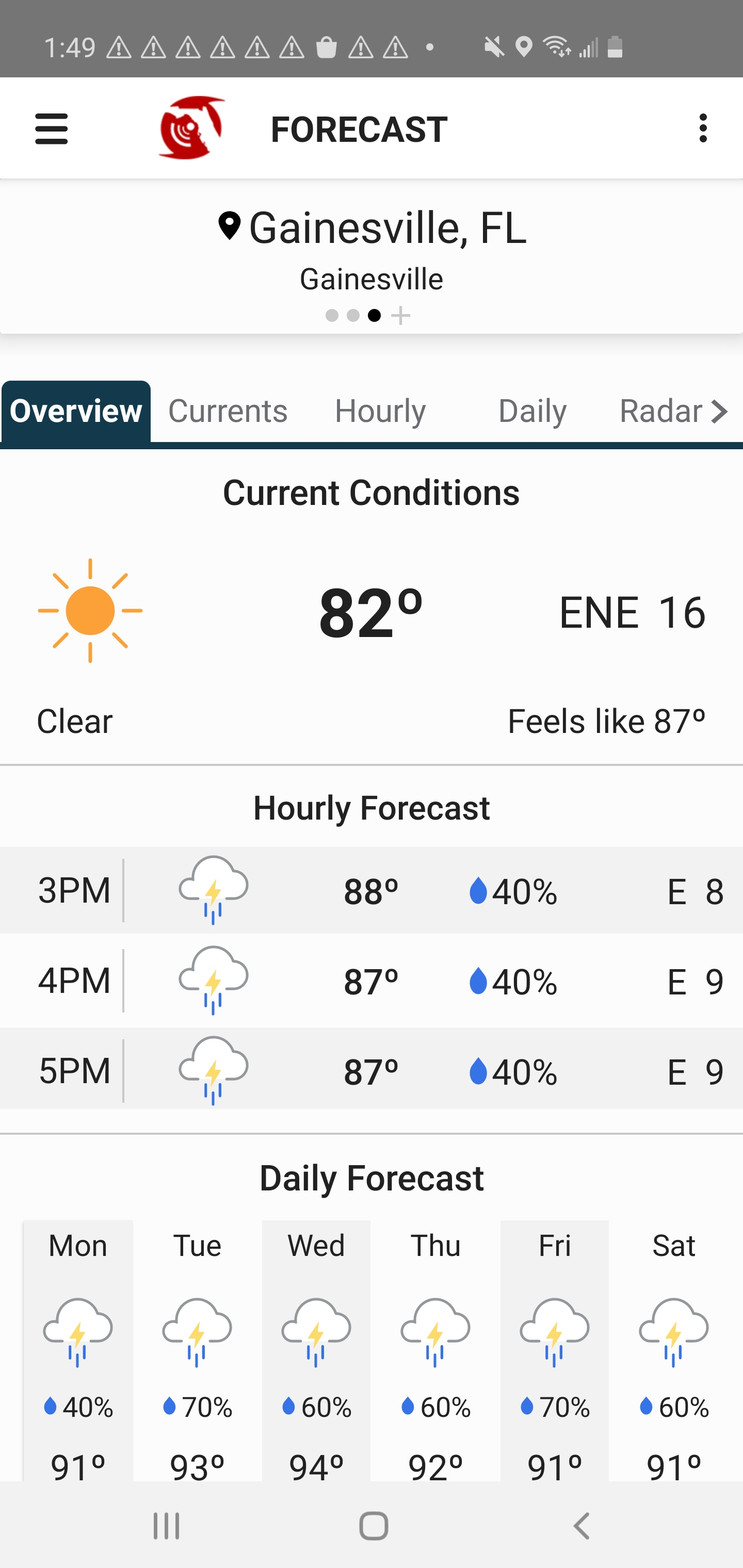743x1568 pixels.
Task: Tap the arrow to show more tabs
Action: tap(720, 412)
